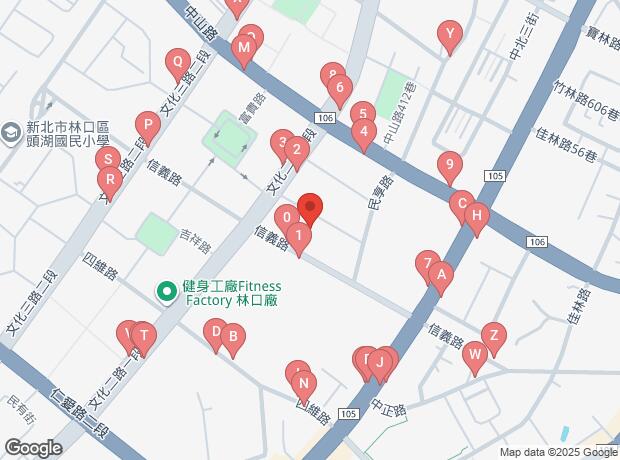The image size is (620, 460).
Task: Tap the marker labeled Z
Action: coord(494,340)
